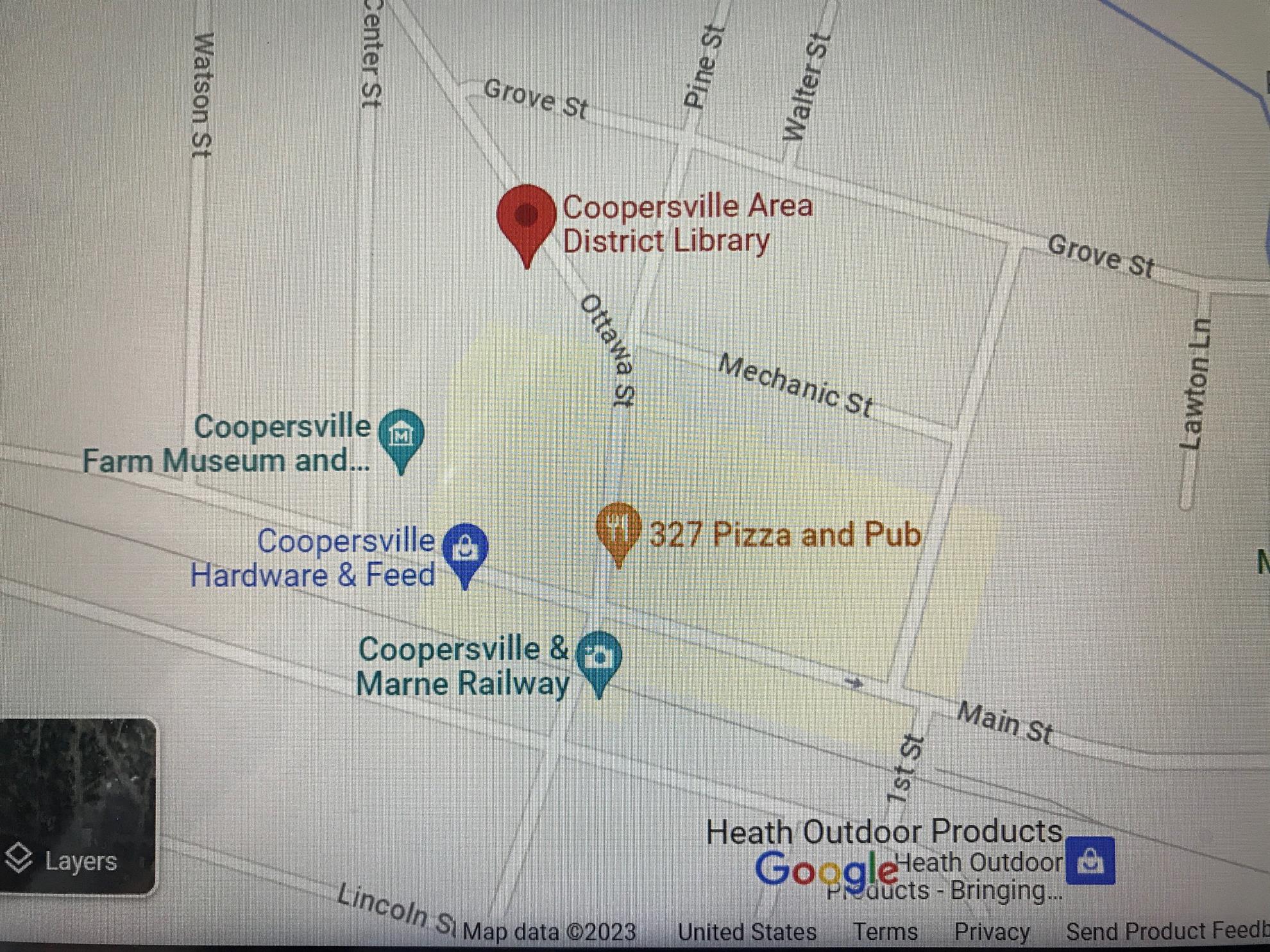1270x952 pixels.
Task: Select the Coopersville & Marne Railway marker
Action: (x=599, y=658)
